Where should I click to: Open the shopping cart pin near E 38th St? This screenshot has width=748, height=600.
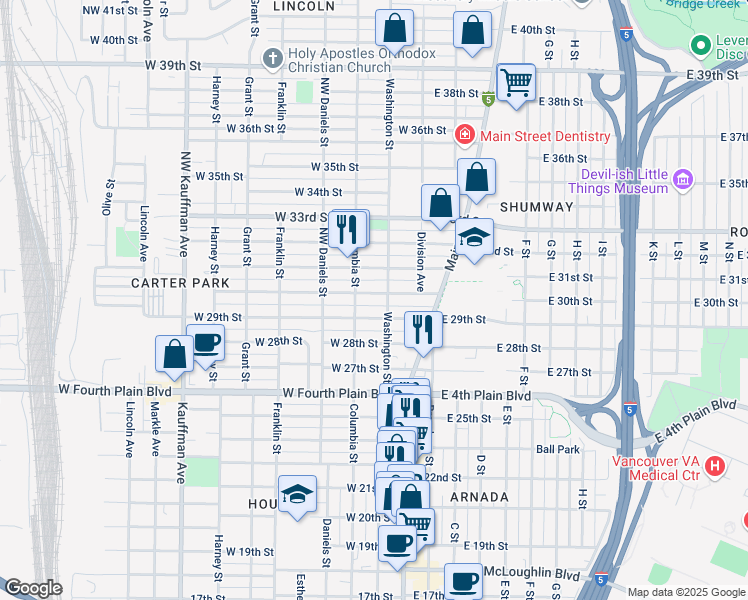(x=516, y=87)
